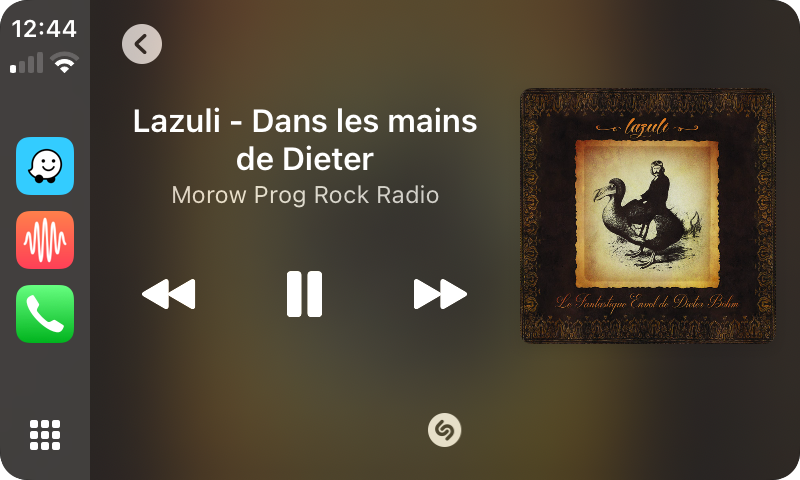
Task: Identify the song with Shazam
Action: pyautogui.click(x=444, y=431)
